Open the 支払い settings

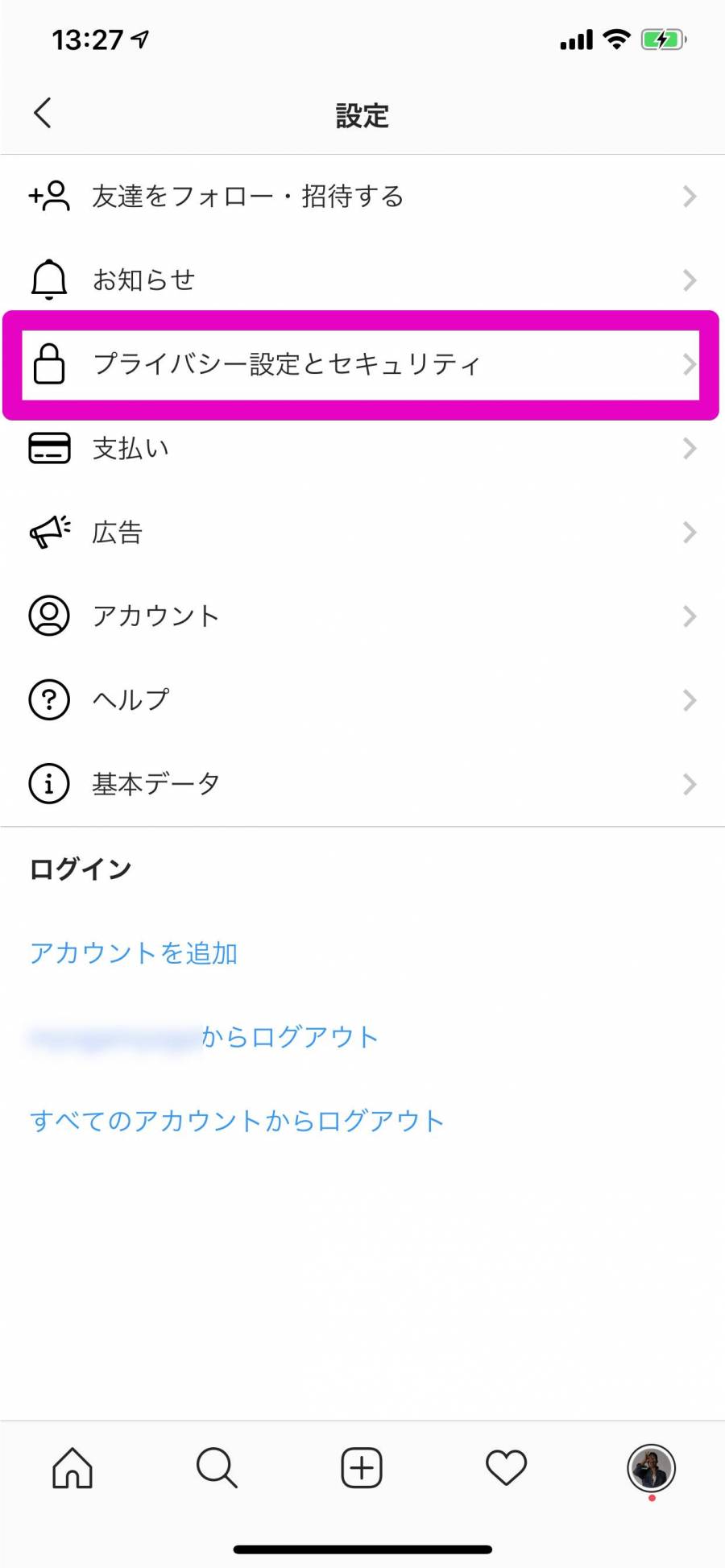coord(362,449)
